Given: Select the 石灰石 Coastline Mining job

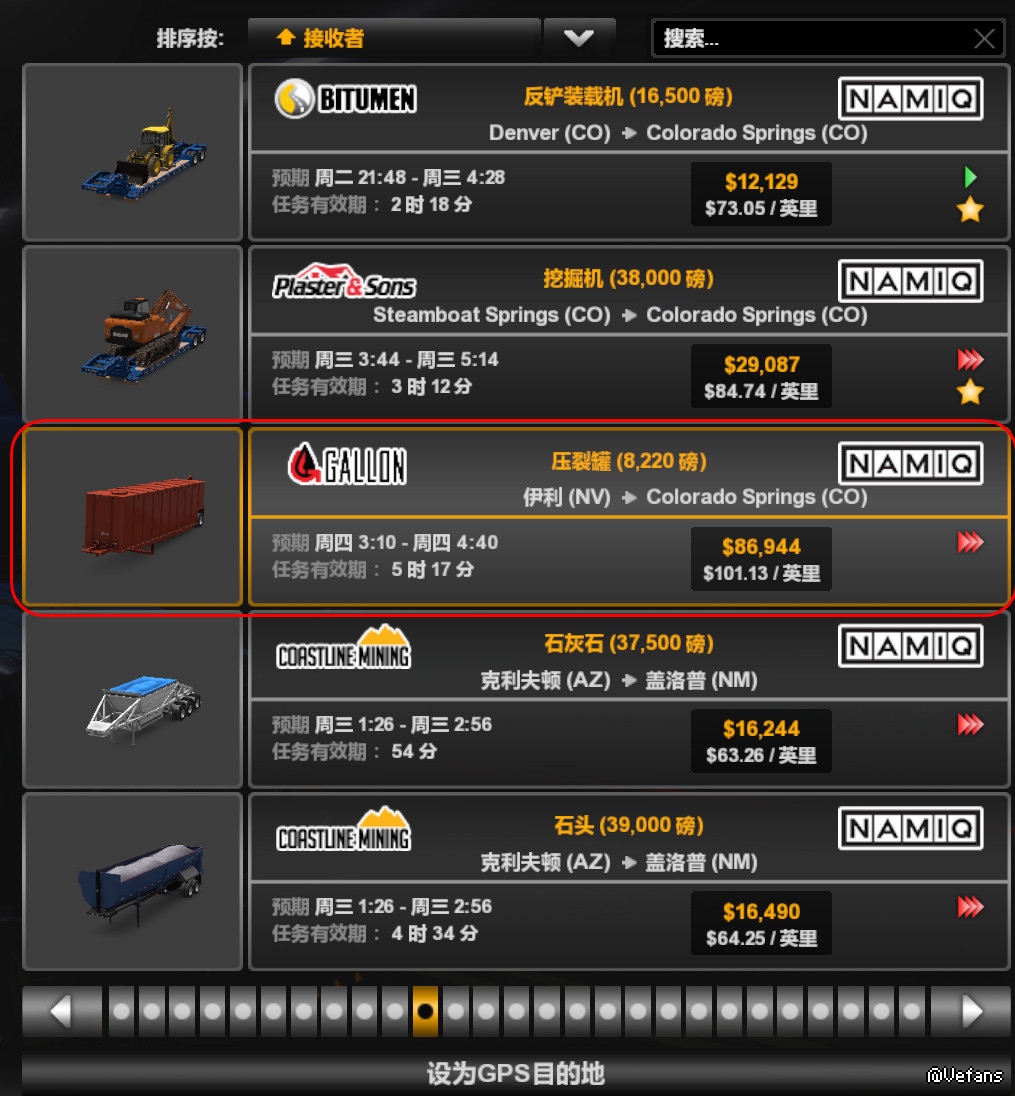Looking at the screenshot, I should tap(628, 698).
